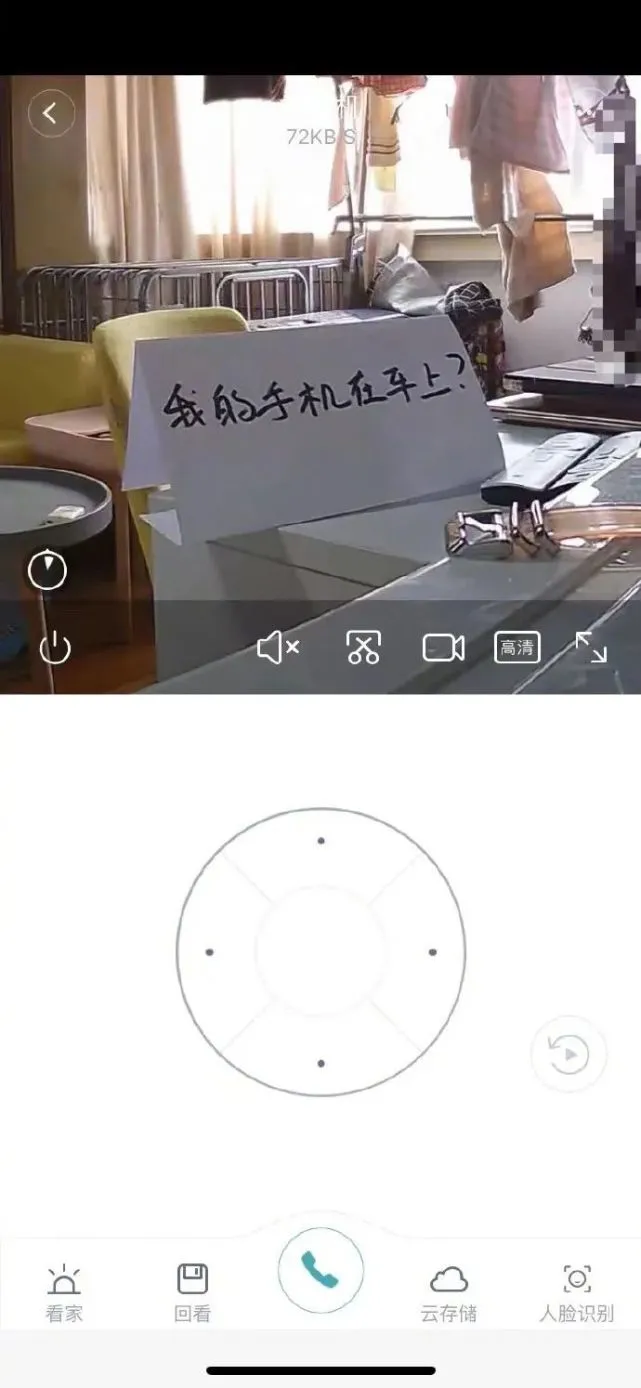The width and height of the screenshot is (641, 1388).
Task: Unmute the camera audio
Action: 277,649
